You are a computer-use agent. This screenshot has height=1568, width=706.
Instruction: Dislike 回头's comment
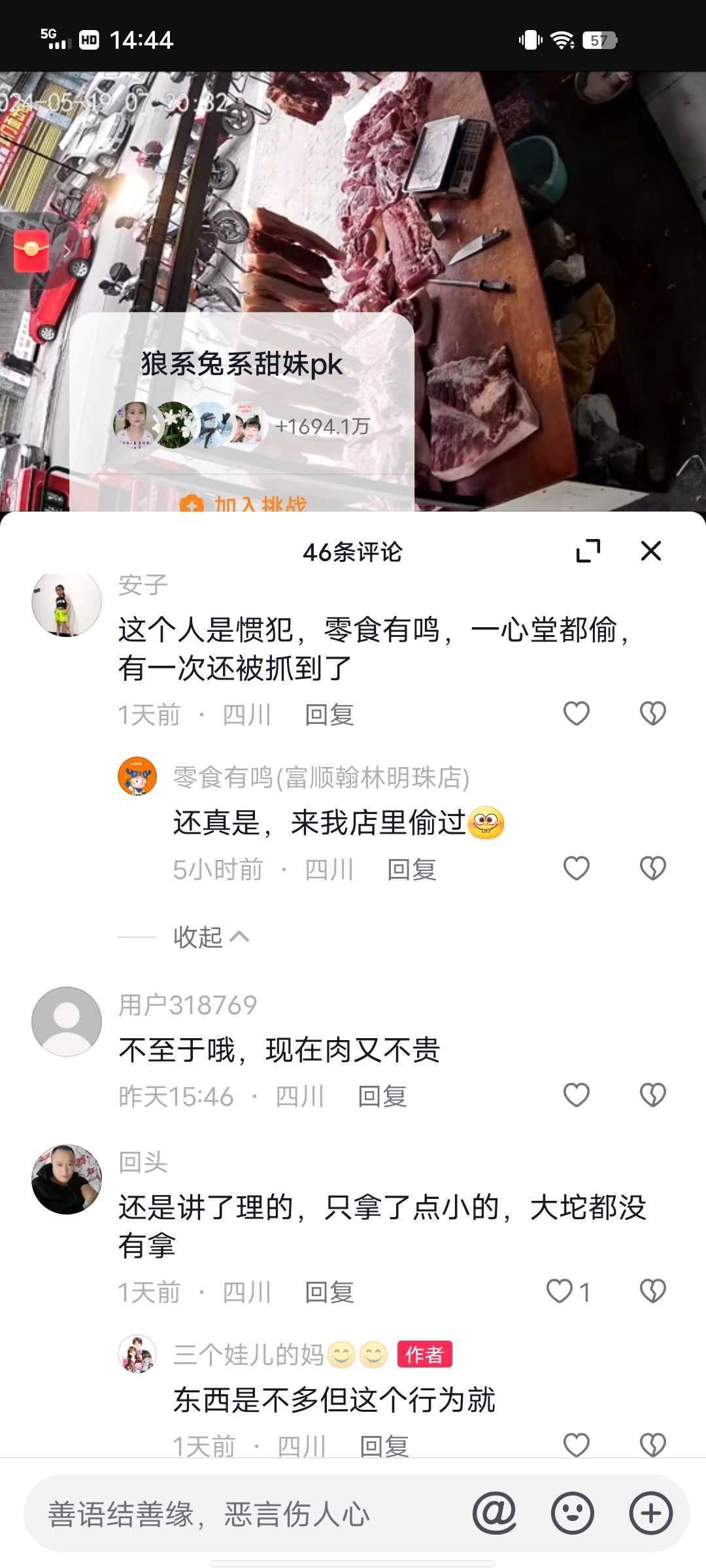(652, 1292)
